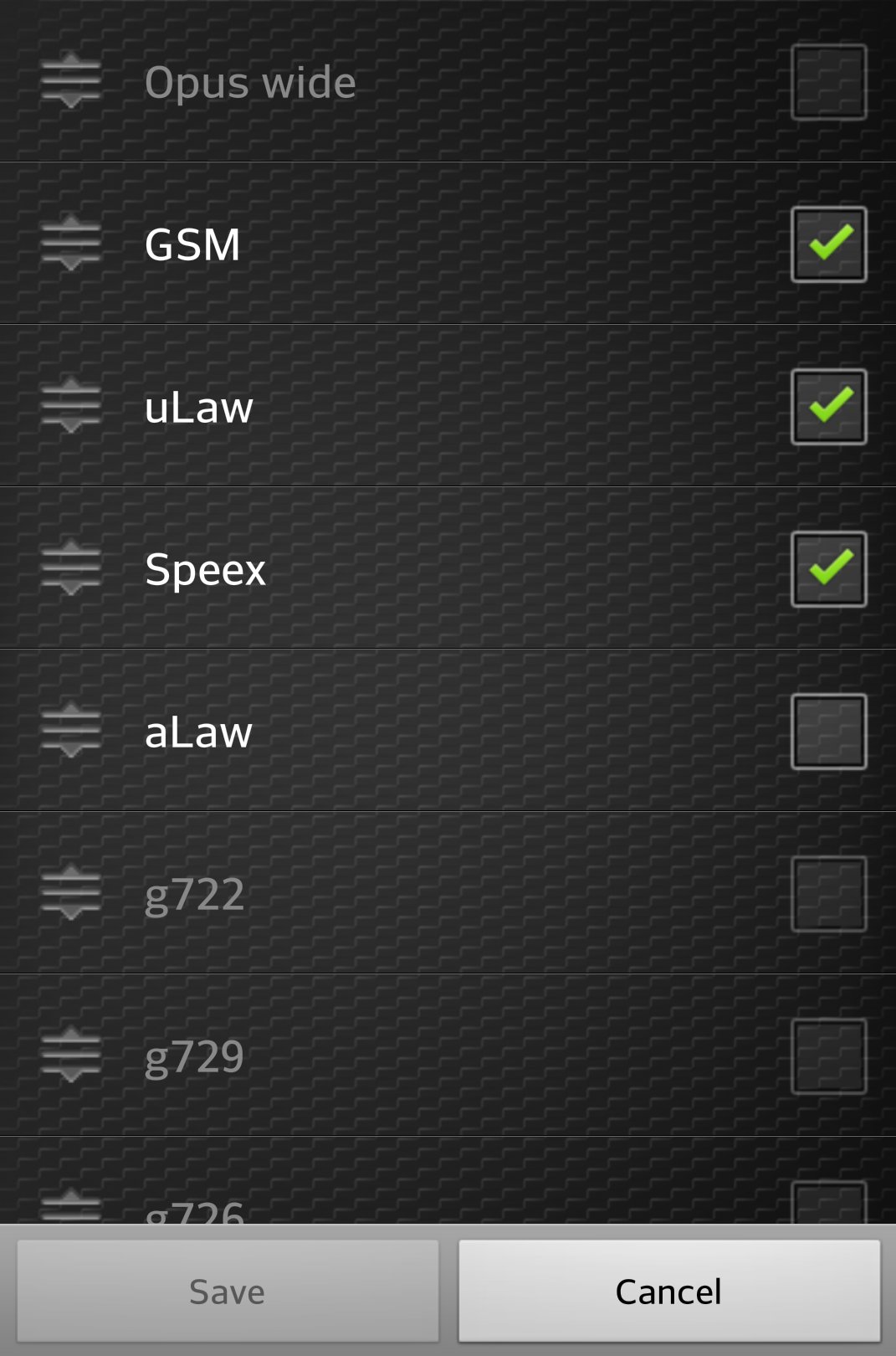Tap the reorder handle beside Speex
This screenshot has width=896, height=1356.
tap(71, 568)
